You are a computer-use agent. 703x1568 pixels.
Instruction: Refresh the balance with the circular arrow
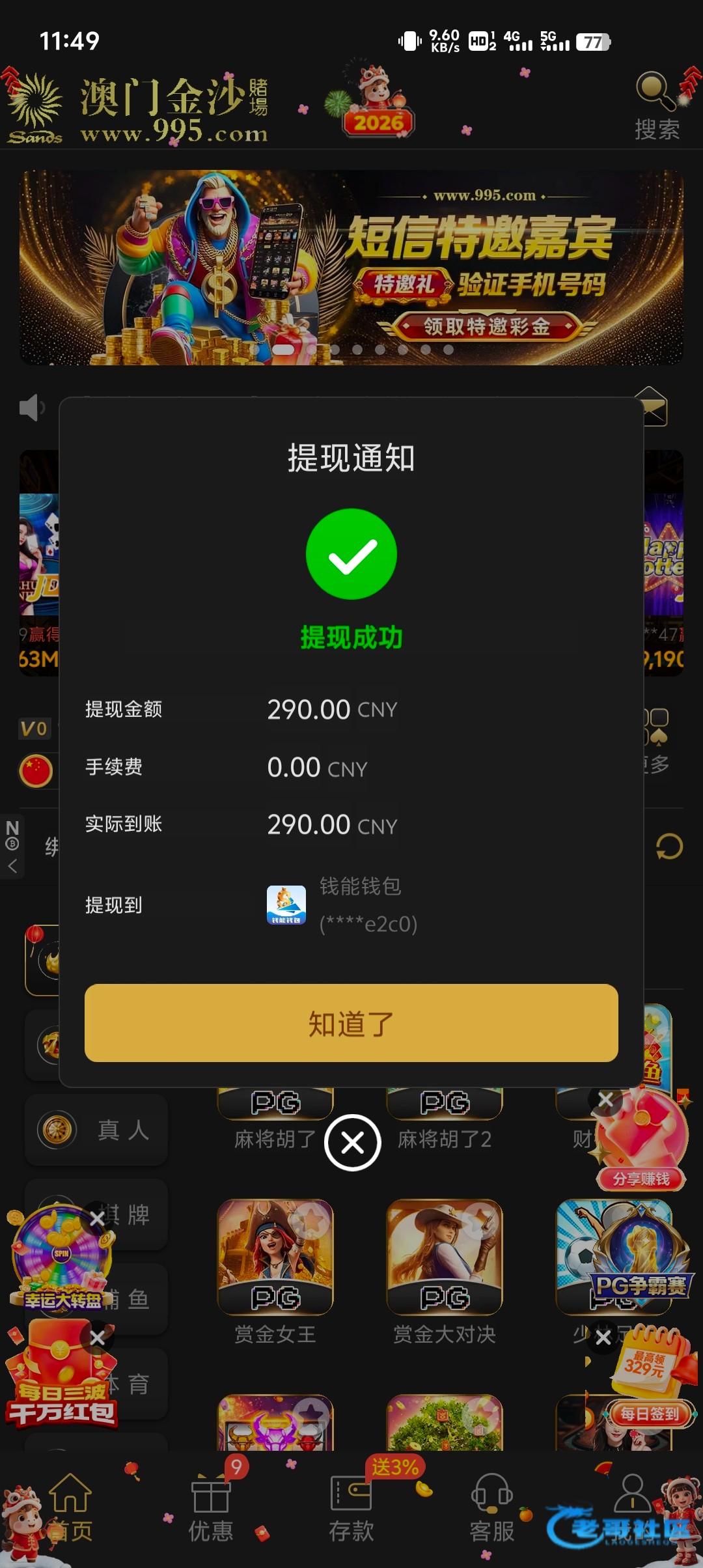(x=669, y=847)
